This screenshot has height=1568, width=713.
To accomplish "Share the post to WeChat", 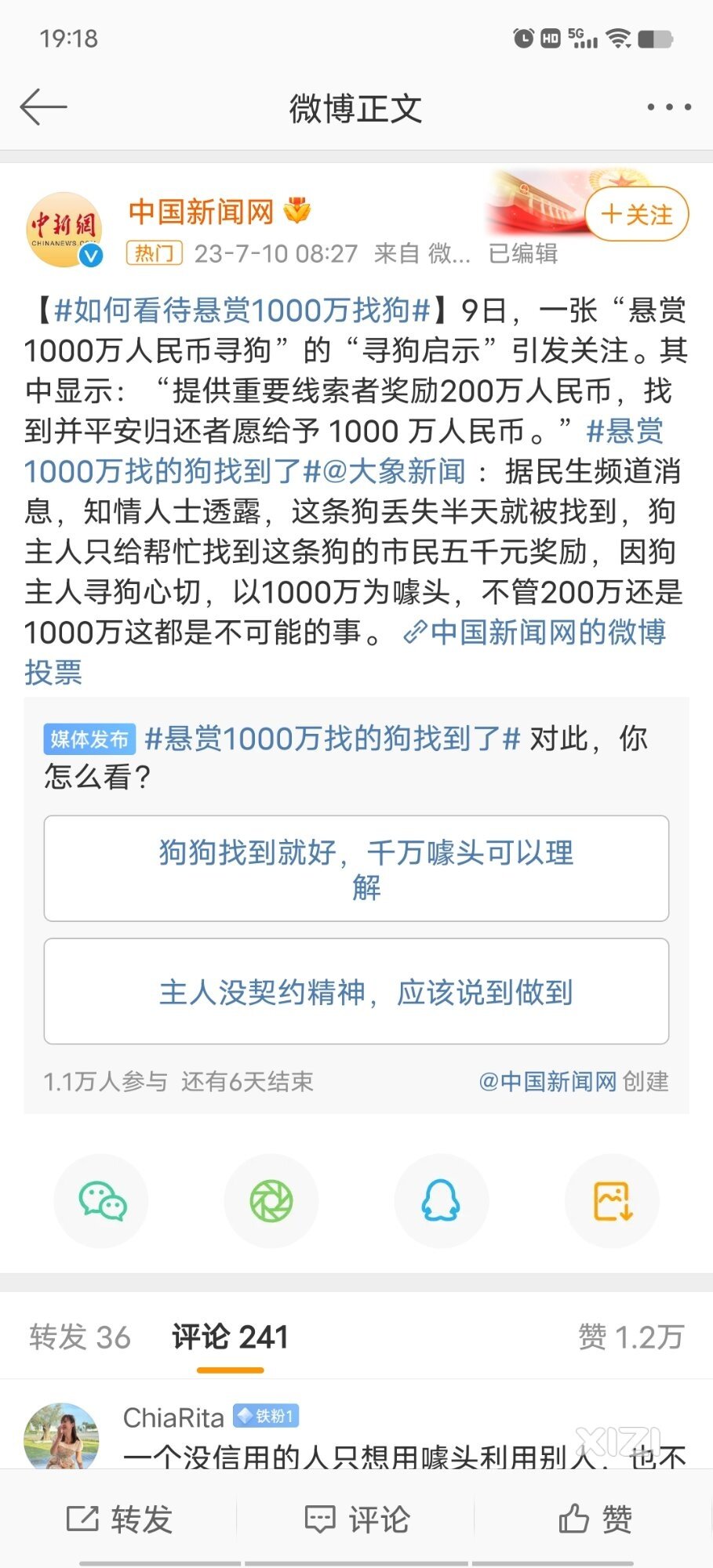I will [x=102, y=1201].
